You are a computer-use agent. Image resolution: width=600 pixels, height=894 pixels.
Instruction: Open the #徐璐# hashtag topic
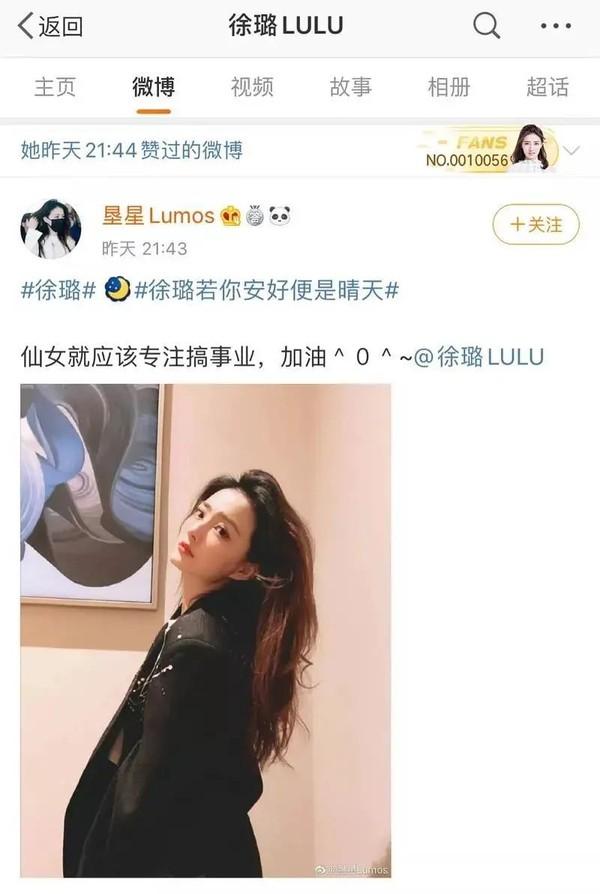pyautogui.click(x=58, y=291)
